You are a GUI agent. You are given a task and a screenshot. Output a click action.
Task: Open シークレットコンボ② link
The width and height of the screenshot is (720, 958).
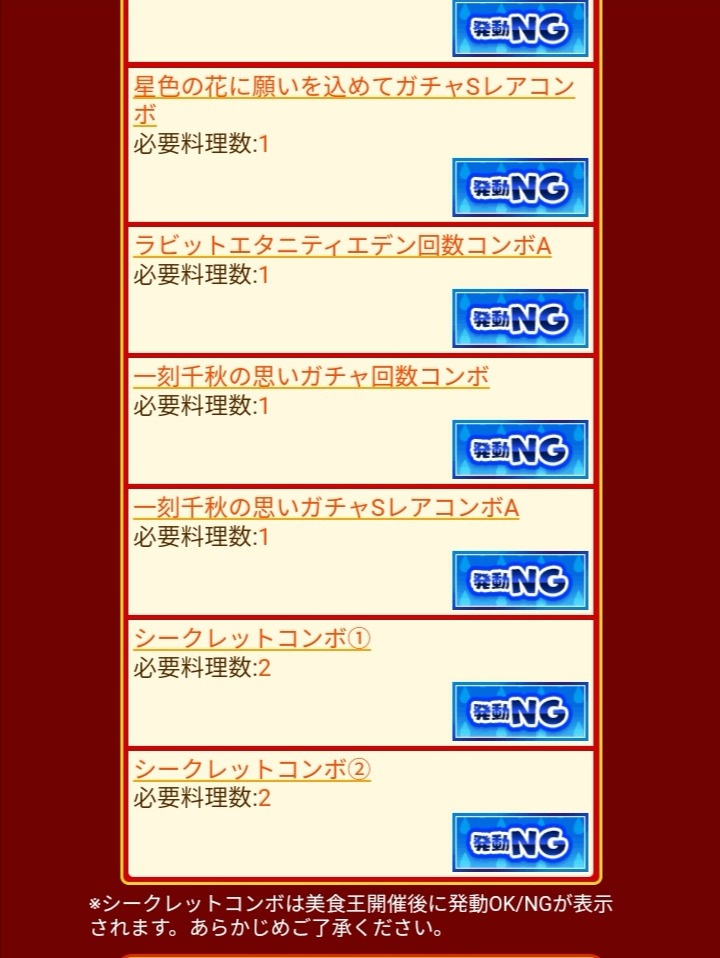(252, 769)
